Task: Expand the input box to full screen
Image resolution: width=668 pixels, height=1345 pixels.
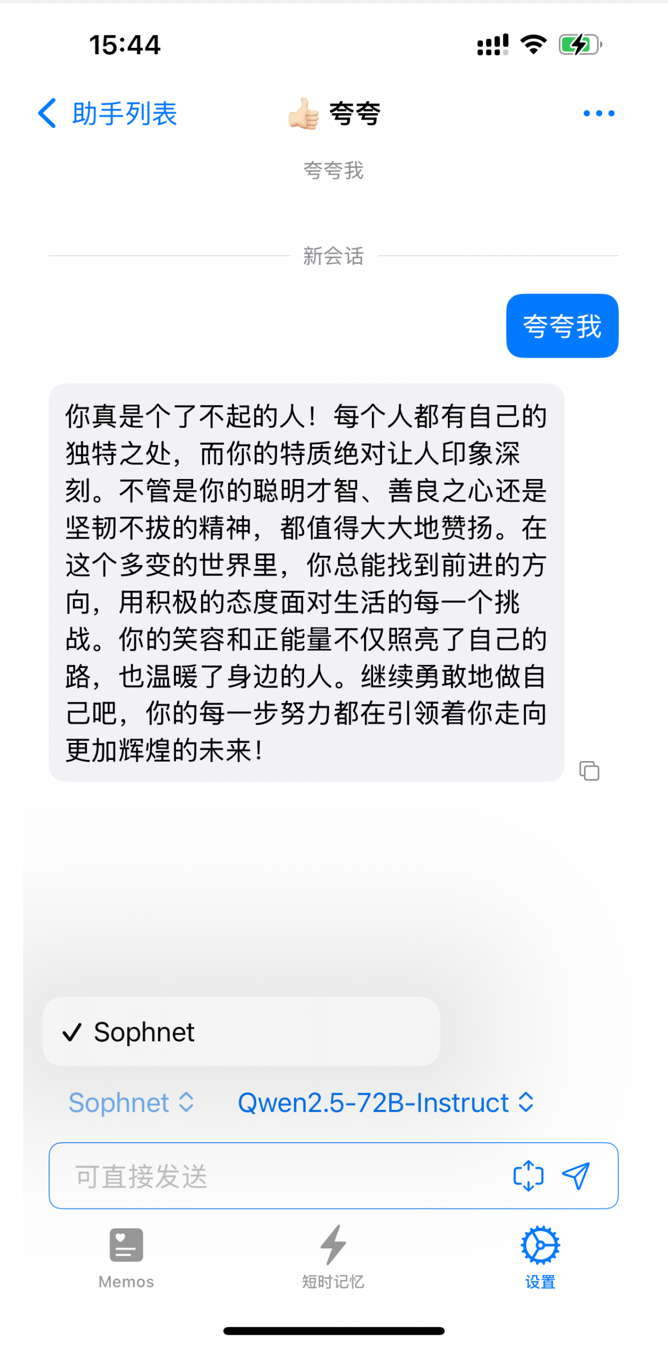Action: pyautogui.click(x=528, y=1176)
